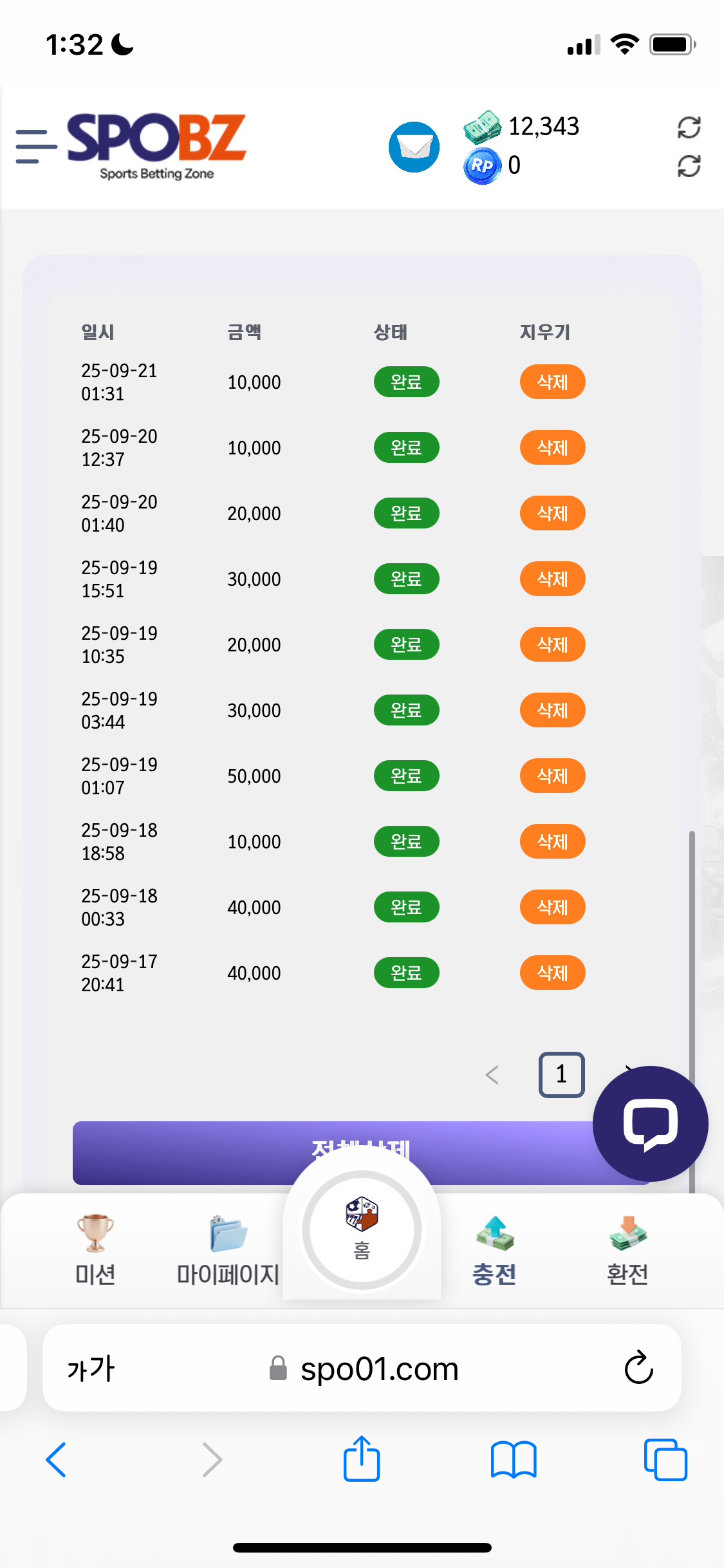Tap the purple 전체삭제 button
724x1568 pixels.
pyautogui.click(x=193, y=1153)
